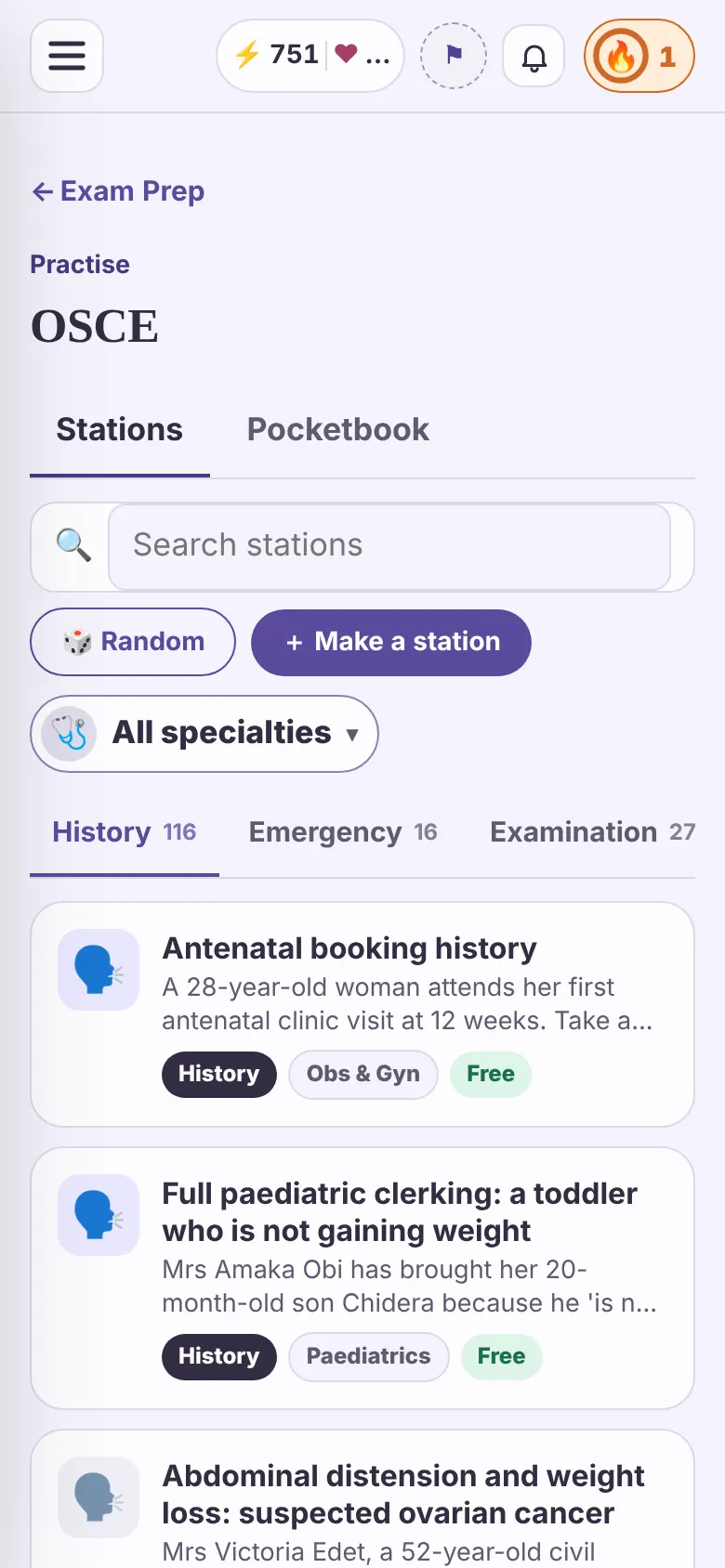The image size is (725, 1568).
Task: Focus the Search stations field
Action: [389, 546]
